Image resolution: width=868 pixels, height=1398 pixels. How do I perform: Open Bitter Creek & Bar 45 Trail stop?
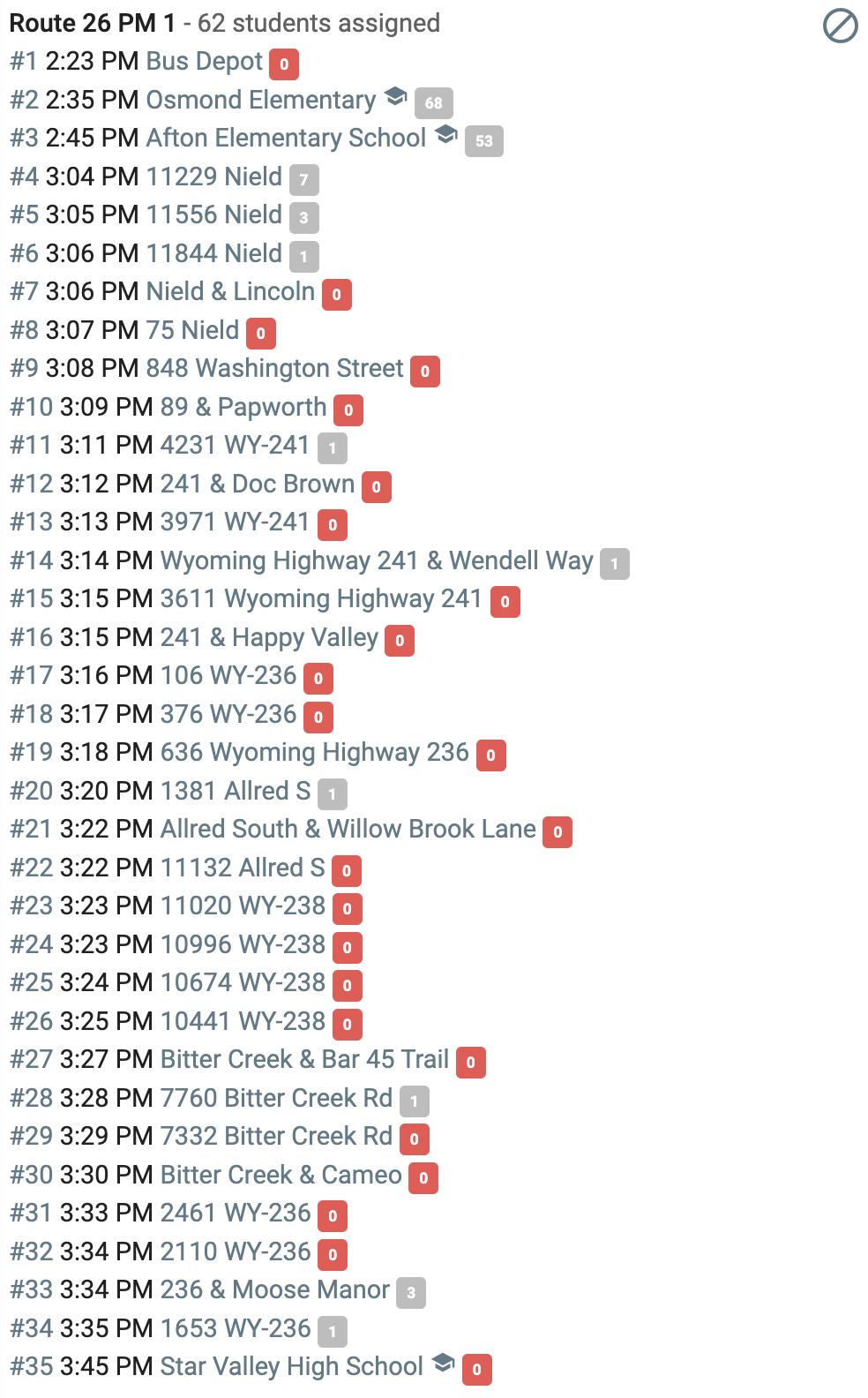[305, 1059]
